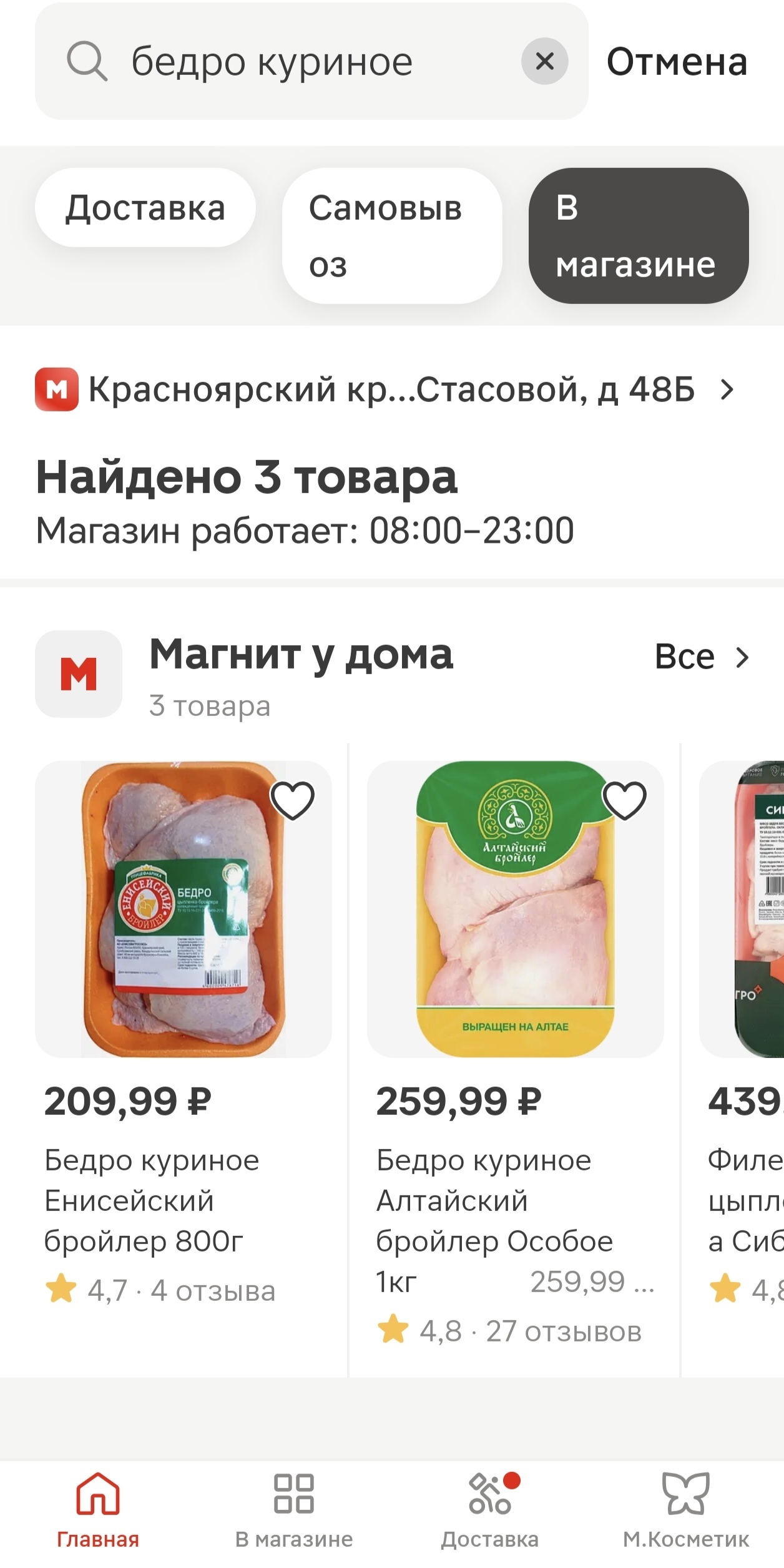Add Енисейский бройлер 800г to favorites
The image size is (784, 1568).
(x=292, y=800)
